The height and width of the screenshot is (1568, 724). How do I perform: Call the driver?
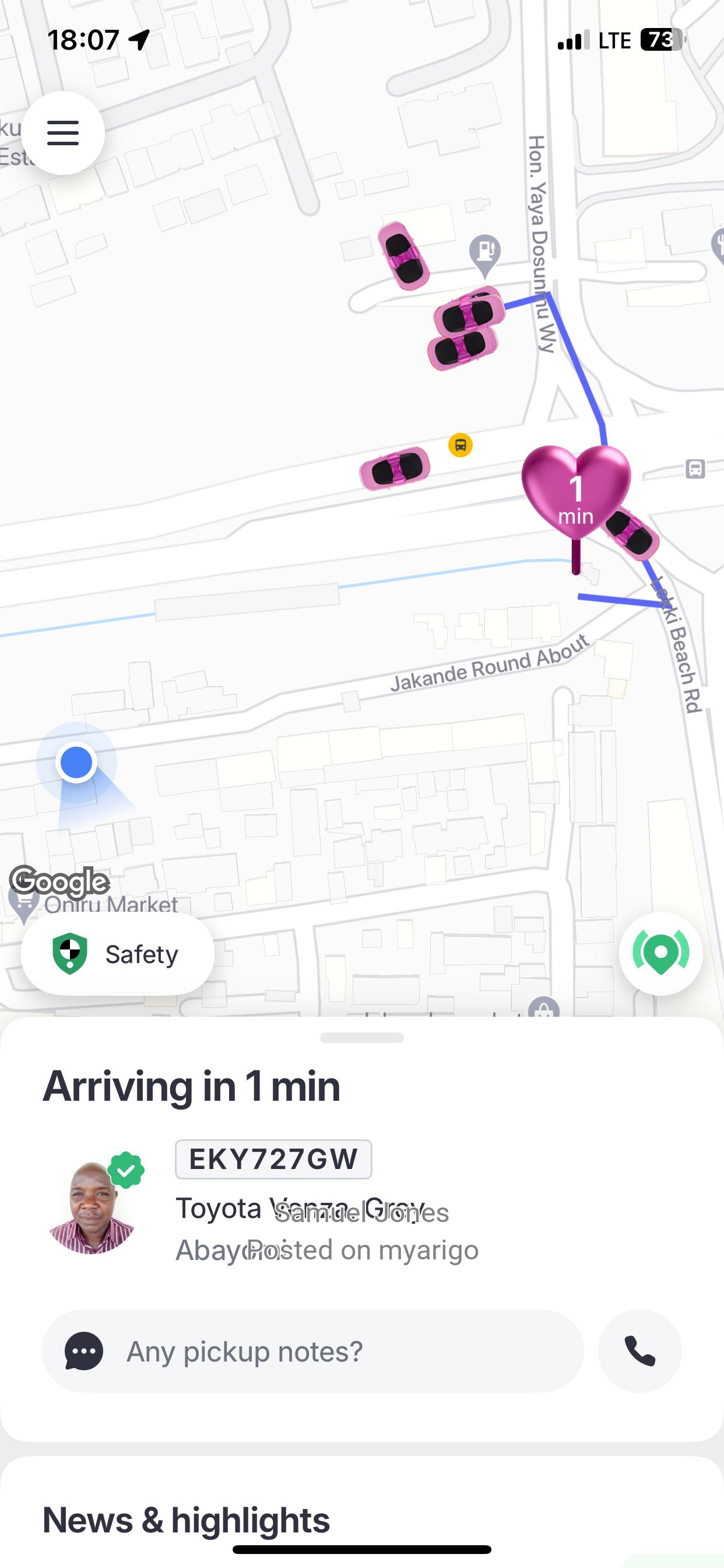click(639, 1352)
